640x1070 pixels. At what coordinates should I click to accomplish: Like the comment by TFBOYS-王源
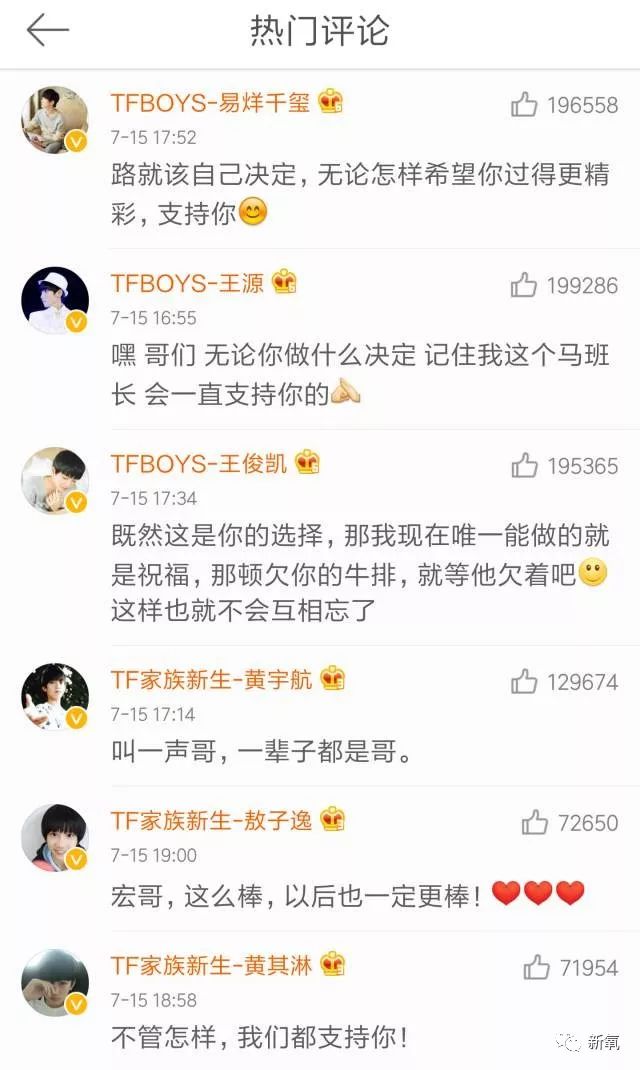click(525, 285)
